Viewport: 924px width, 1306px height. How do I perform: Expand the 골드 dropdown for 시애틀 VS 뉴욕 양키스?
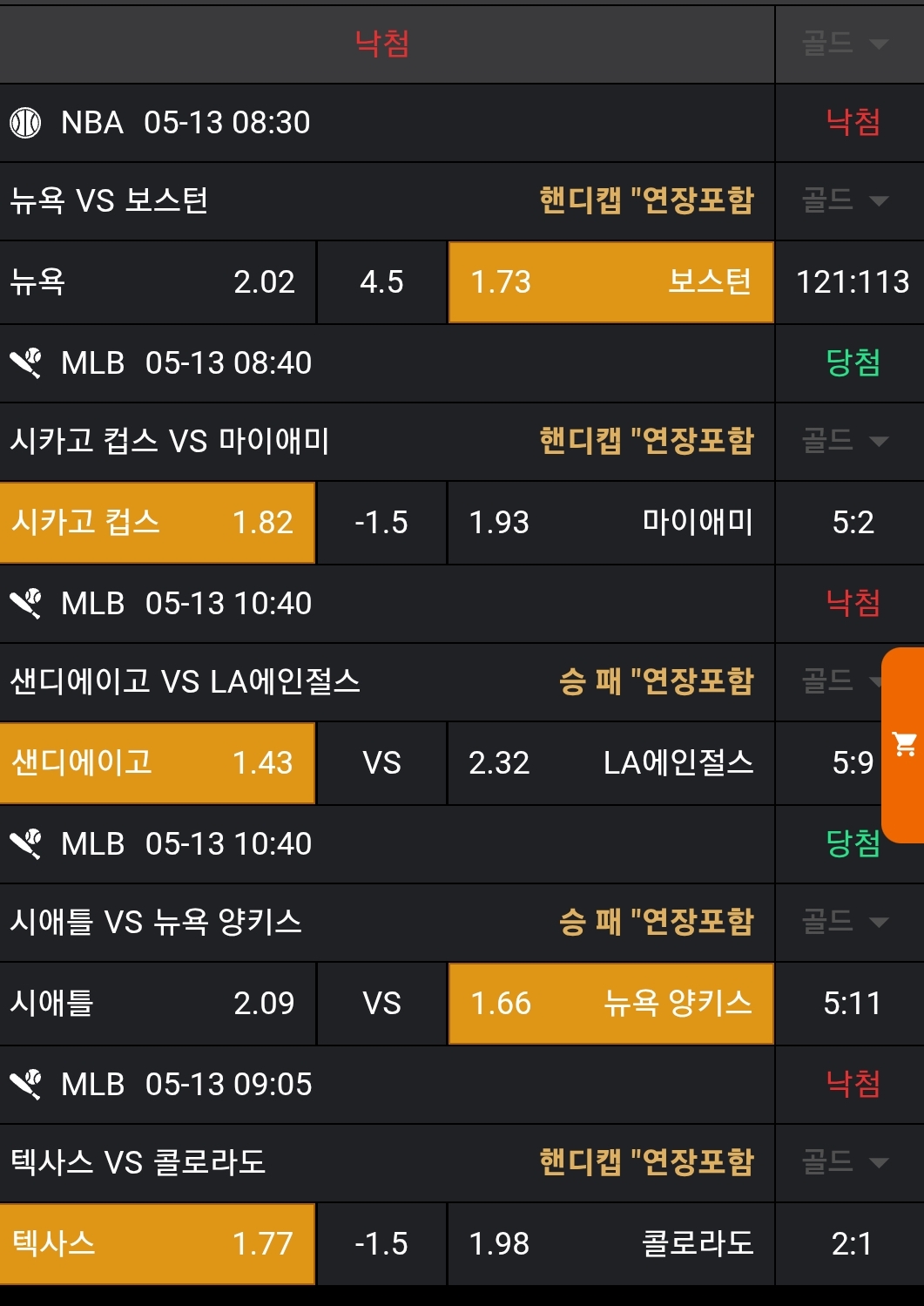click(845, 922)
